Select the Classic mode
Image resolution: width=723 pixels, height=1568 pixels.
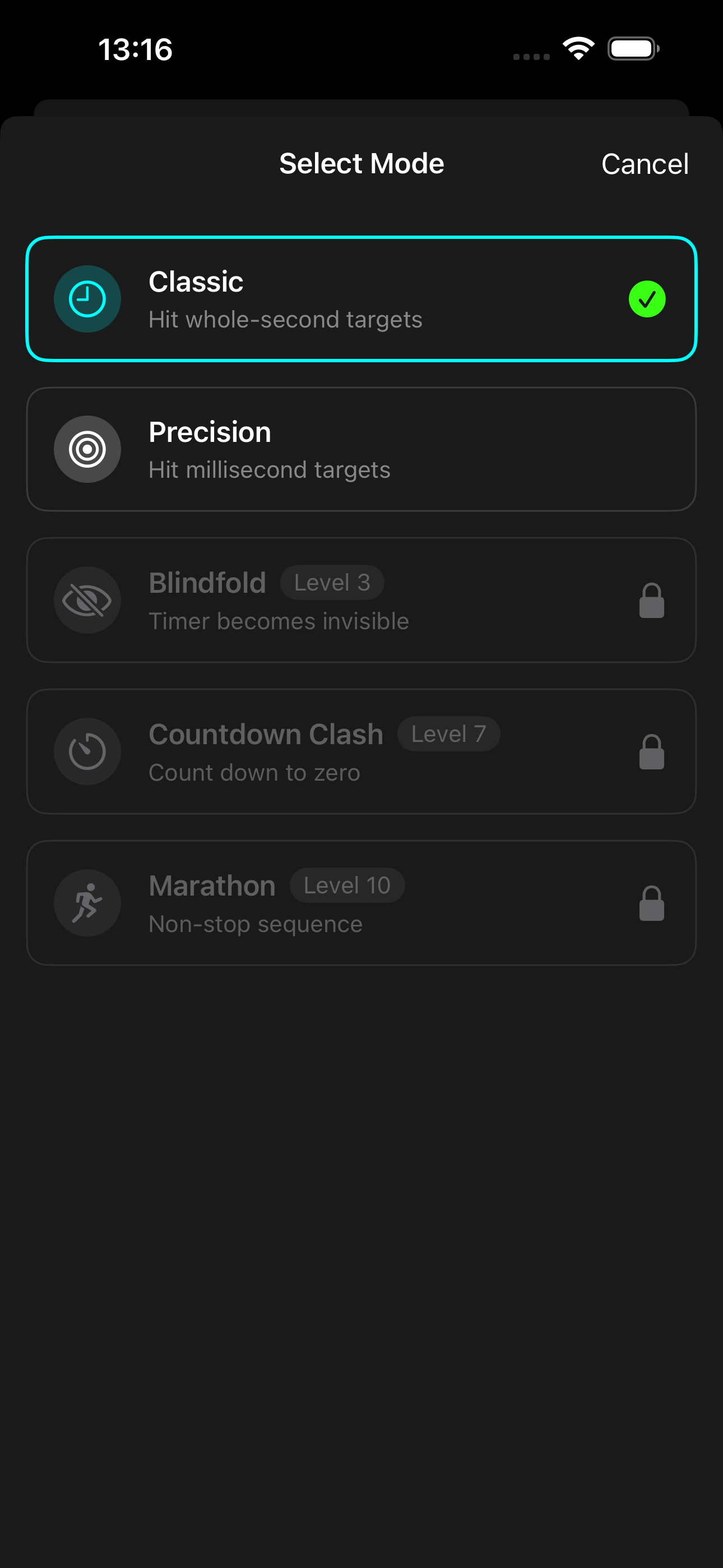[361, 299]
